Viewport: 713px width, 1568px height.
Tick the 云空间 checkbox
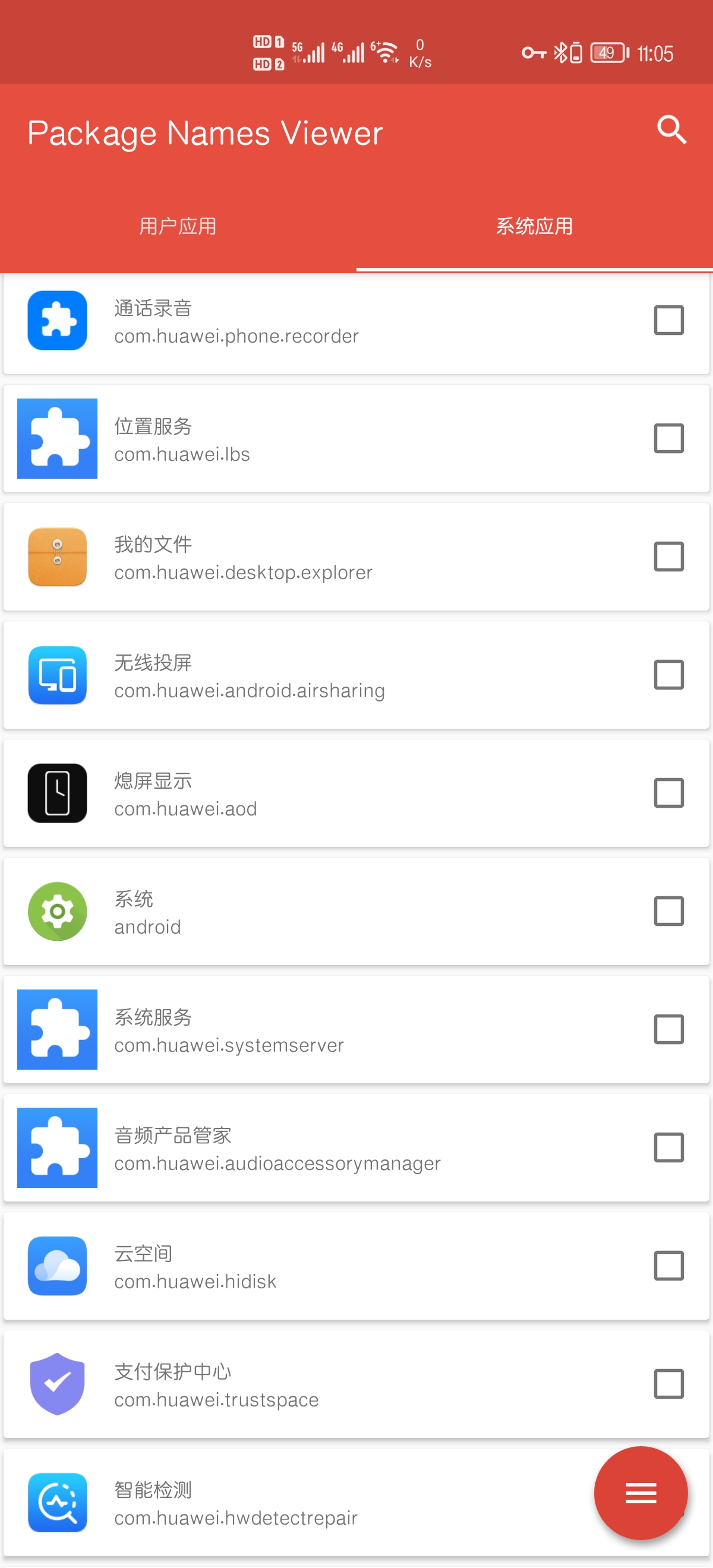coord(668,1266)
